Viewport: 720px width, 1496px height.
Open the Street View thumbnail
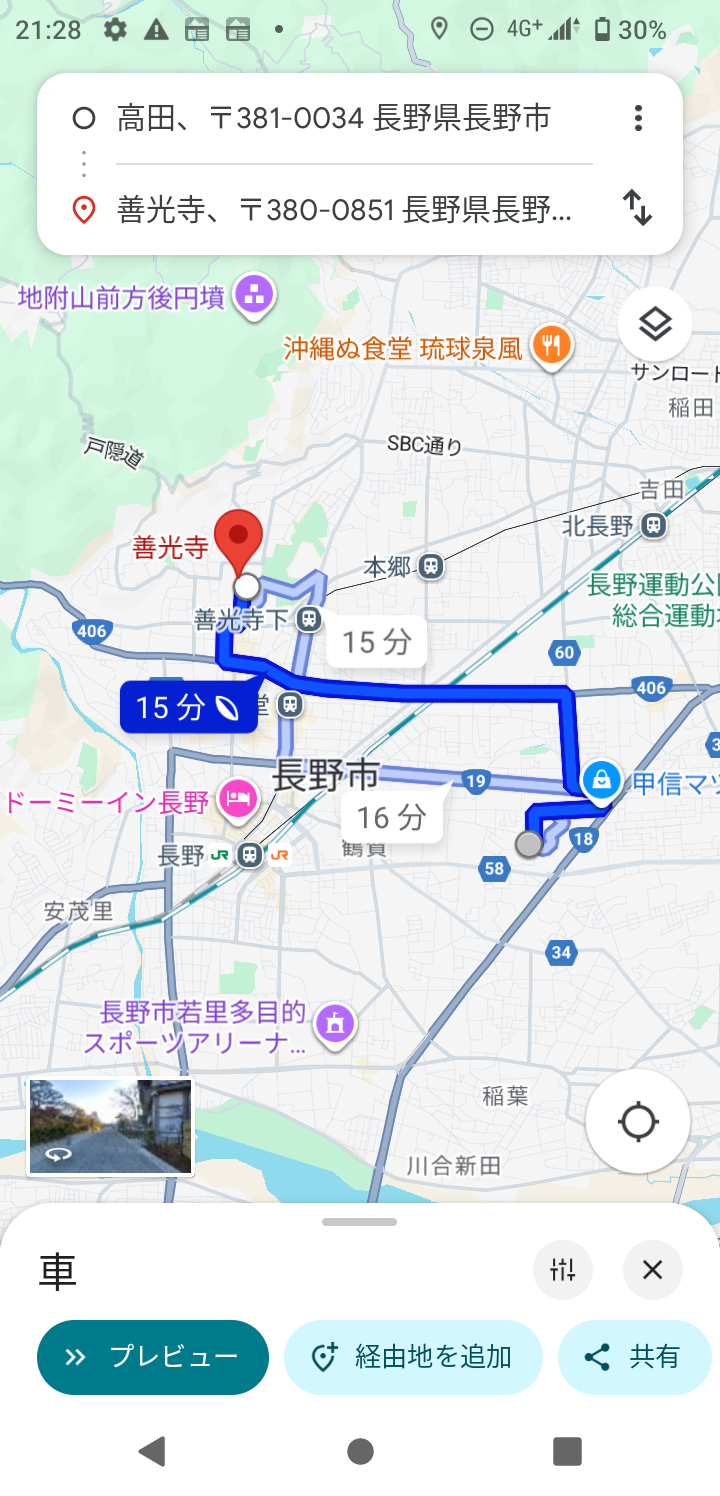[110, 1126]
